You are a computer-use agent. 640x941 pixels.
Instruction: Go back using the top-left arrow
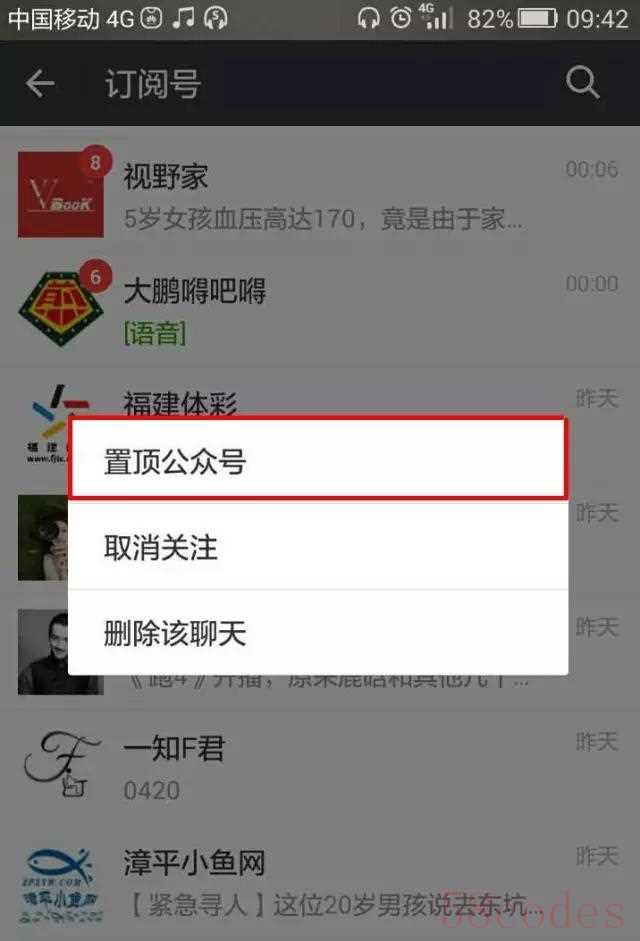40,84
